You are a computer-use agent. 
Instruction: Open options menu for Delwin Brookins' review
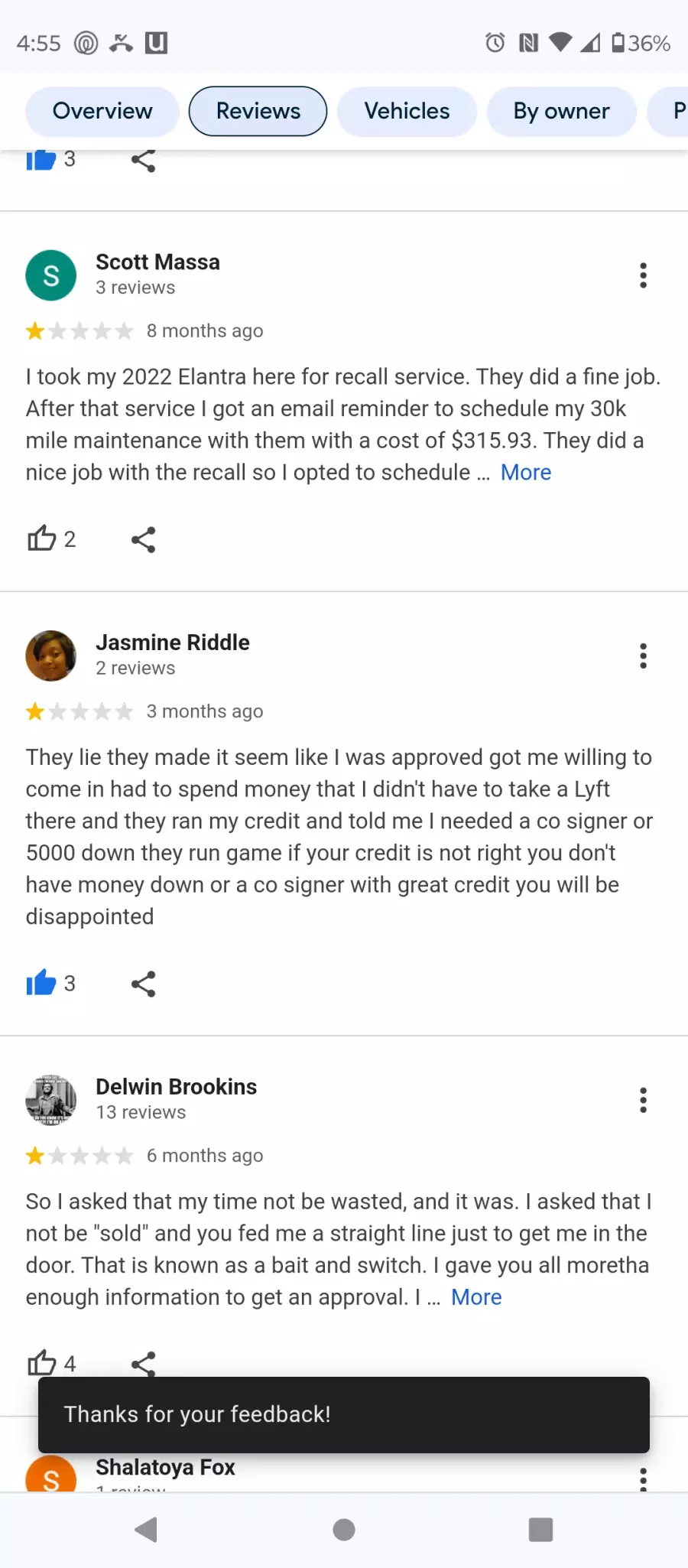pyautogui.click(x=643, y=1100)
